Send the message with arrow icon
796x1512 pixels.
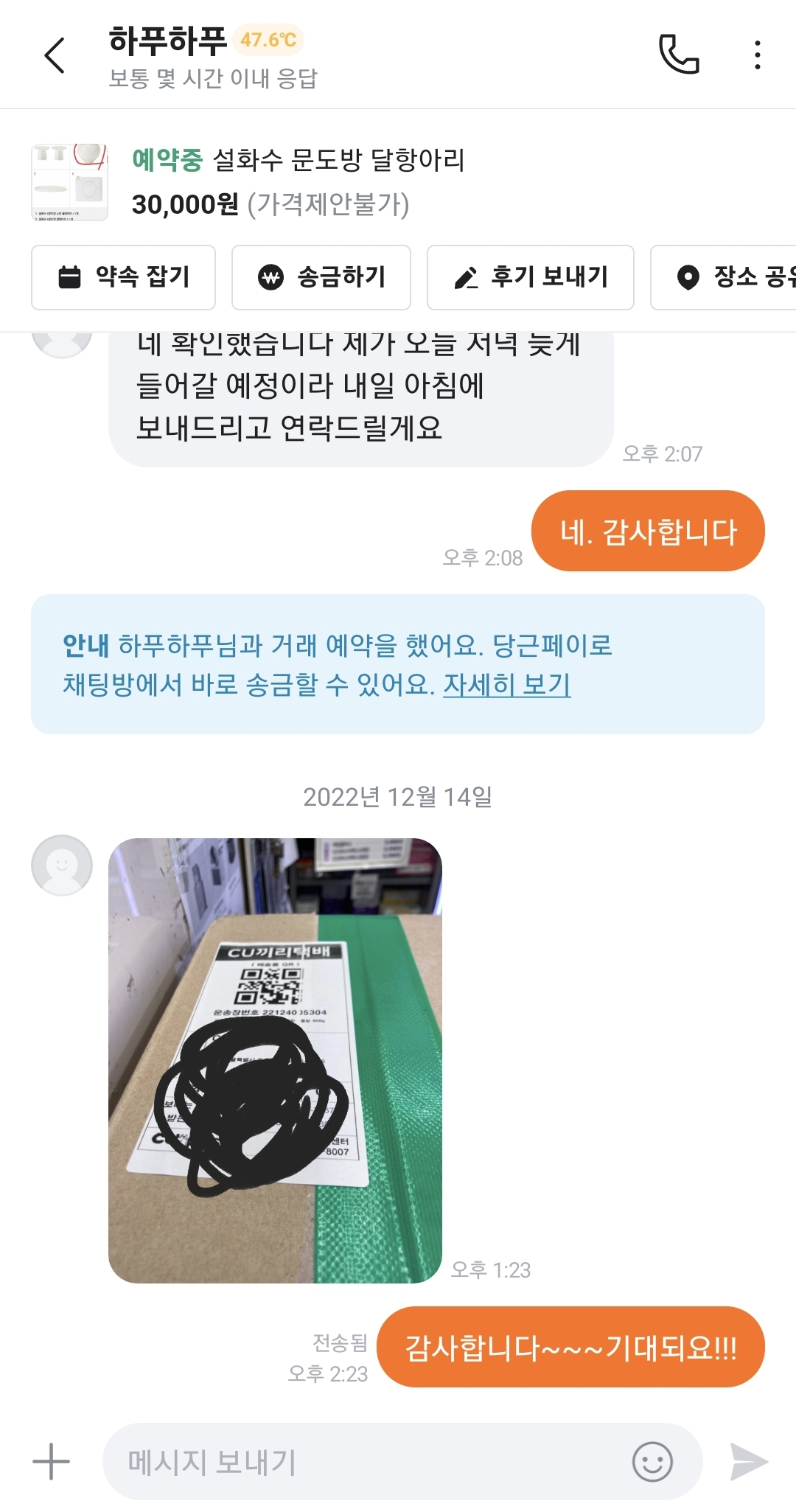point(748,1461)
